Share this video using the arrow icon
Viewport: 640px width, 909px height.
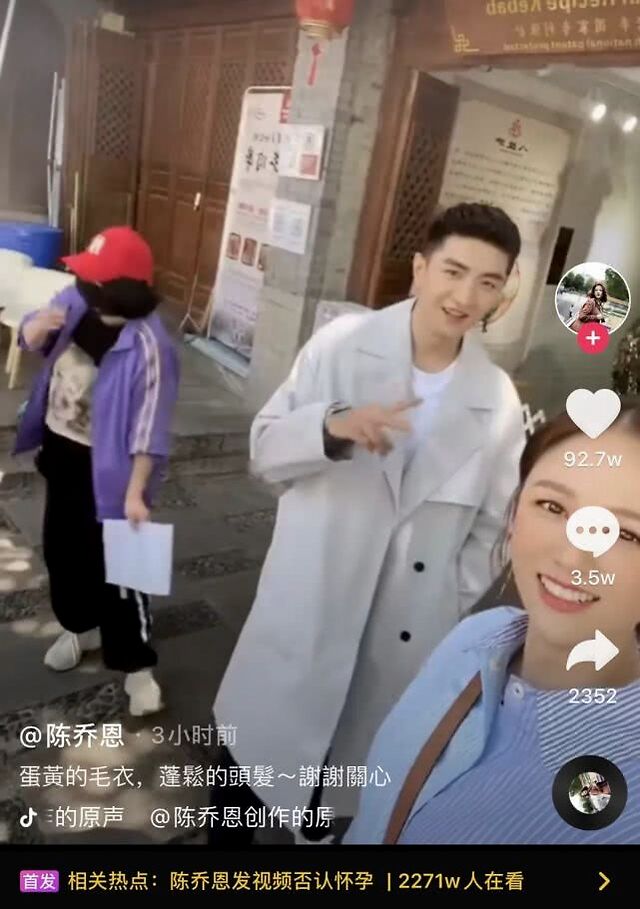(593, 651)
